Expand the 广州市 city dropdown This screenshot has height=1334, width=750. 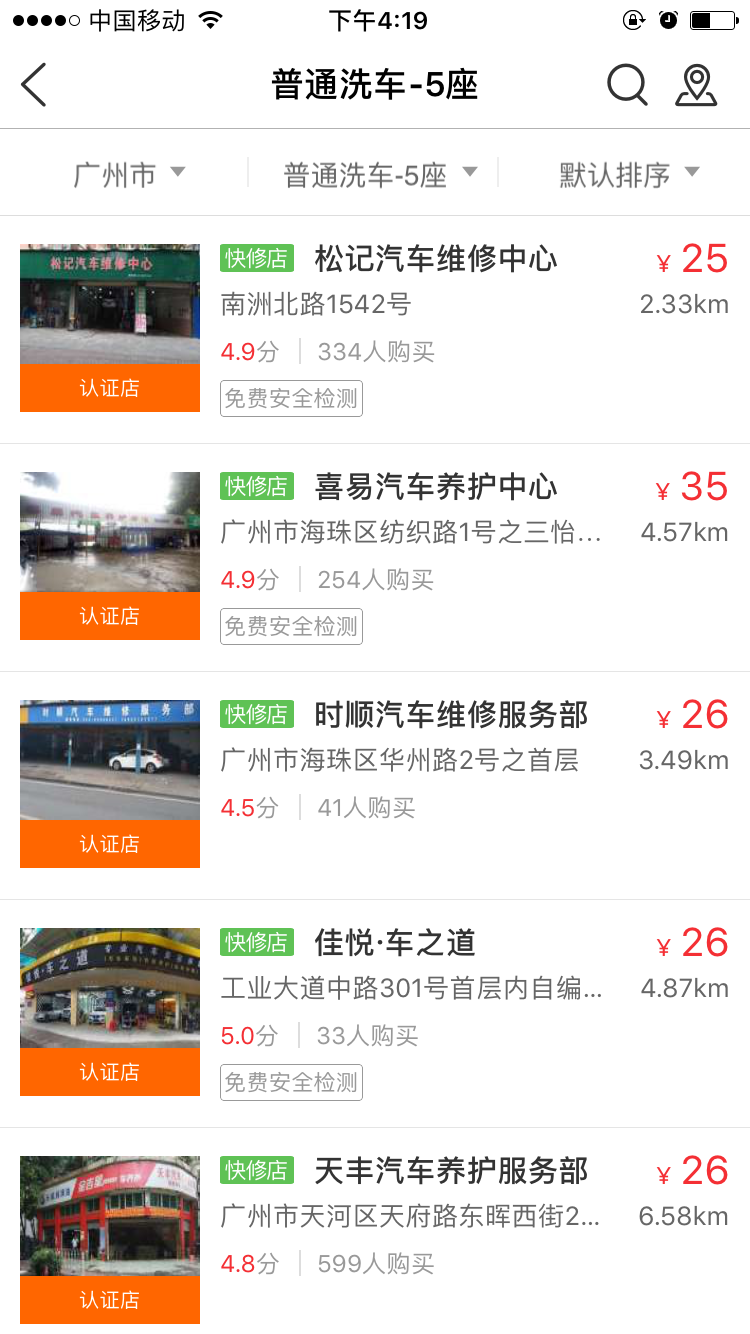(129, 174)
